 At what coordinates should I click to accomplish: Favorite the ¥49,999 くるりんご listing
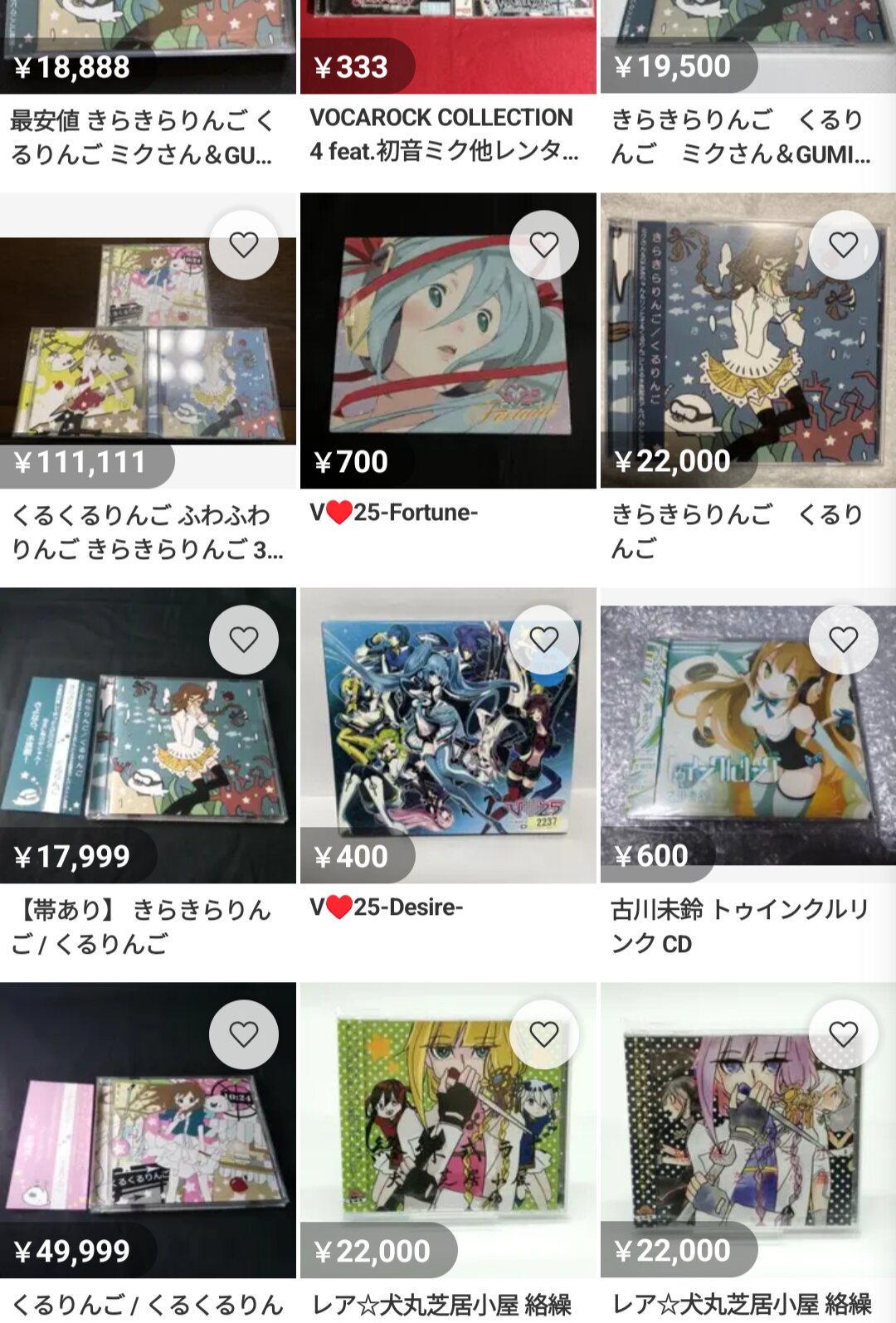[x=244, y=1034]
